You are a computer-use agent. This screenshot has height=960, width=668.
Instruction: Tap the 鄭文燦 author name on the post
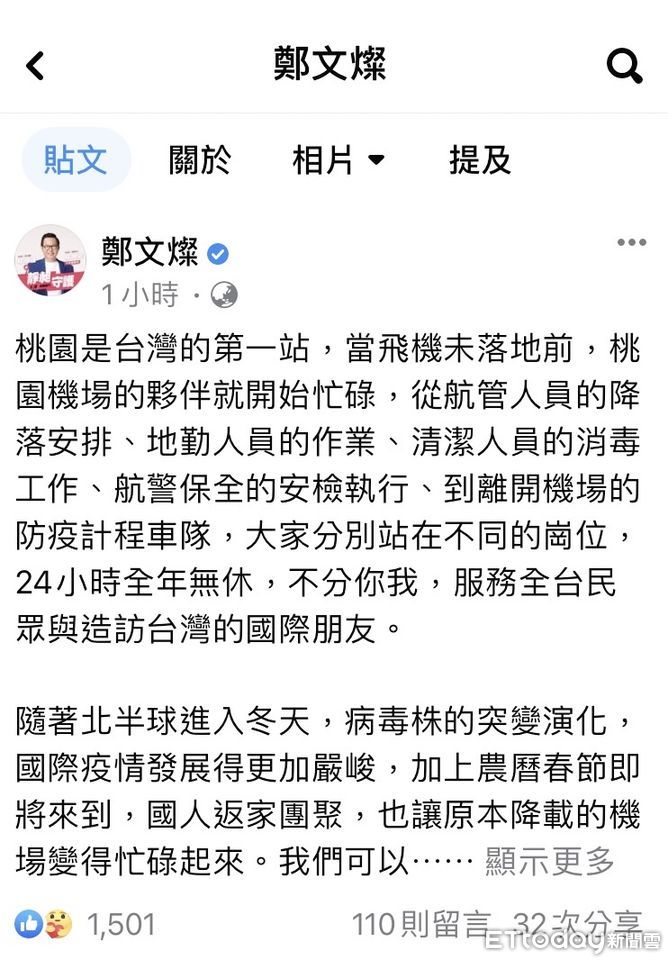150,253
